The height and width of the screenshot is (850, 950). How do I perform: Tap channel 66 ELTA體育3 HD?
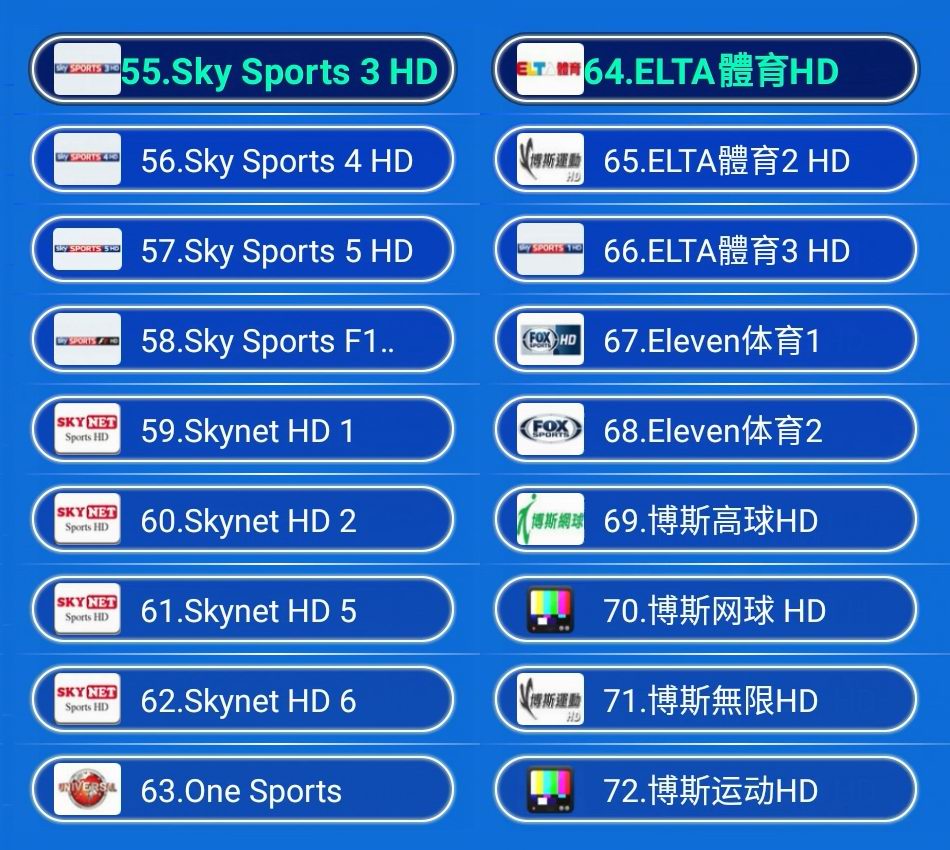pyautogui.click(x=705, y=250)
